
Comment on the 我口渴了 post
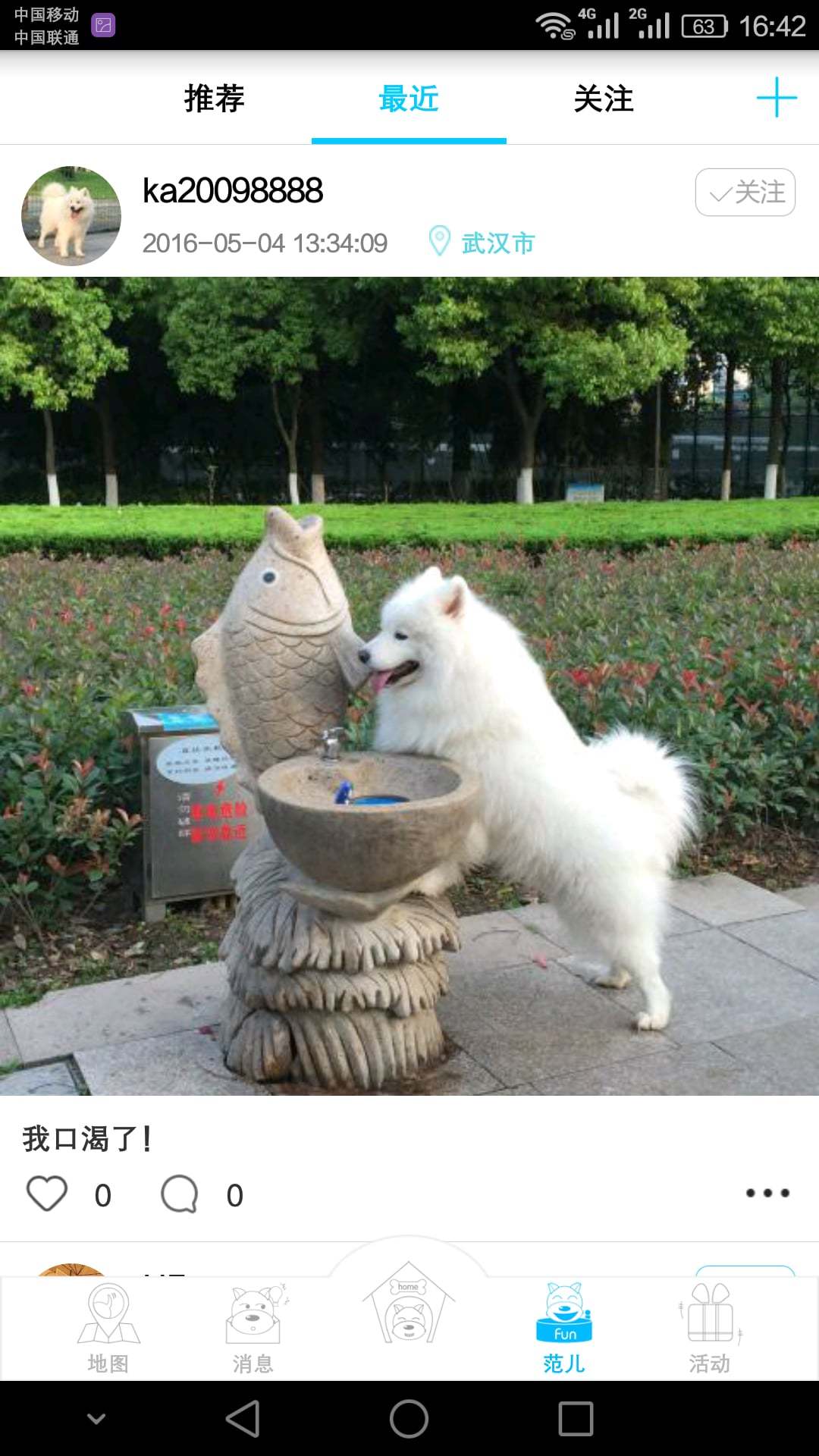tap(180, 1194)
